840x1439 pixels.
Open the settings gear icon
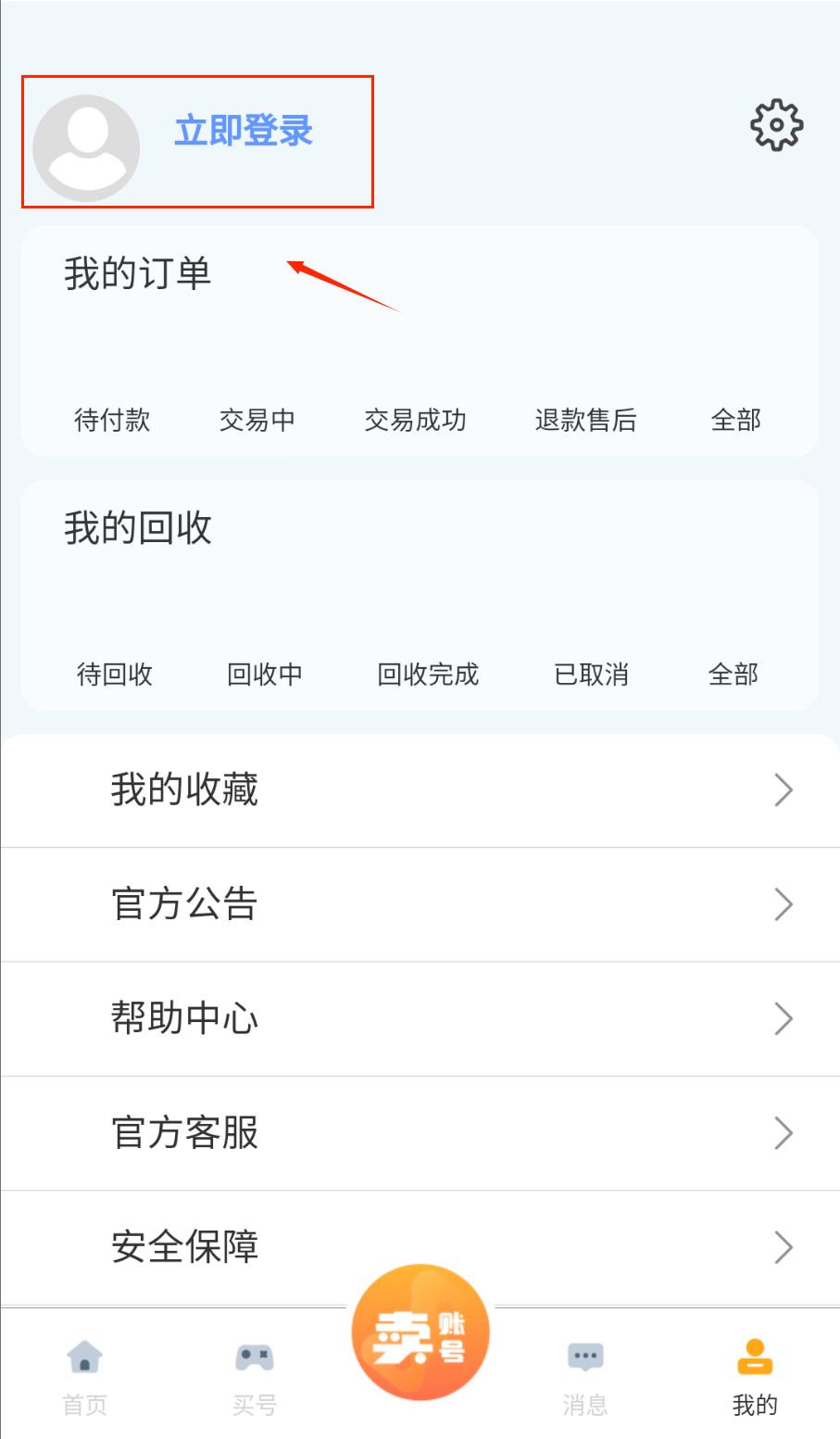pos(776,125)
